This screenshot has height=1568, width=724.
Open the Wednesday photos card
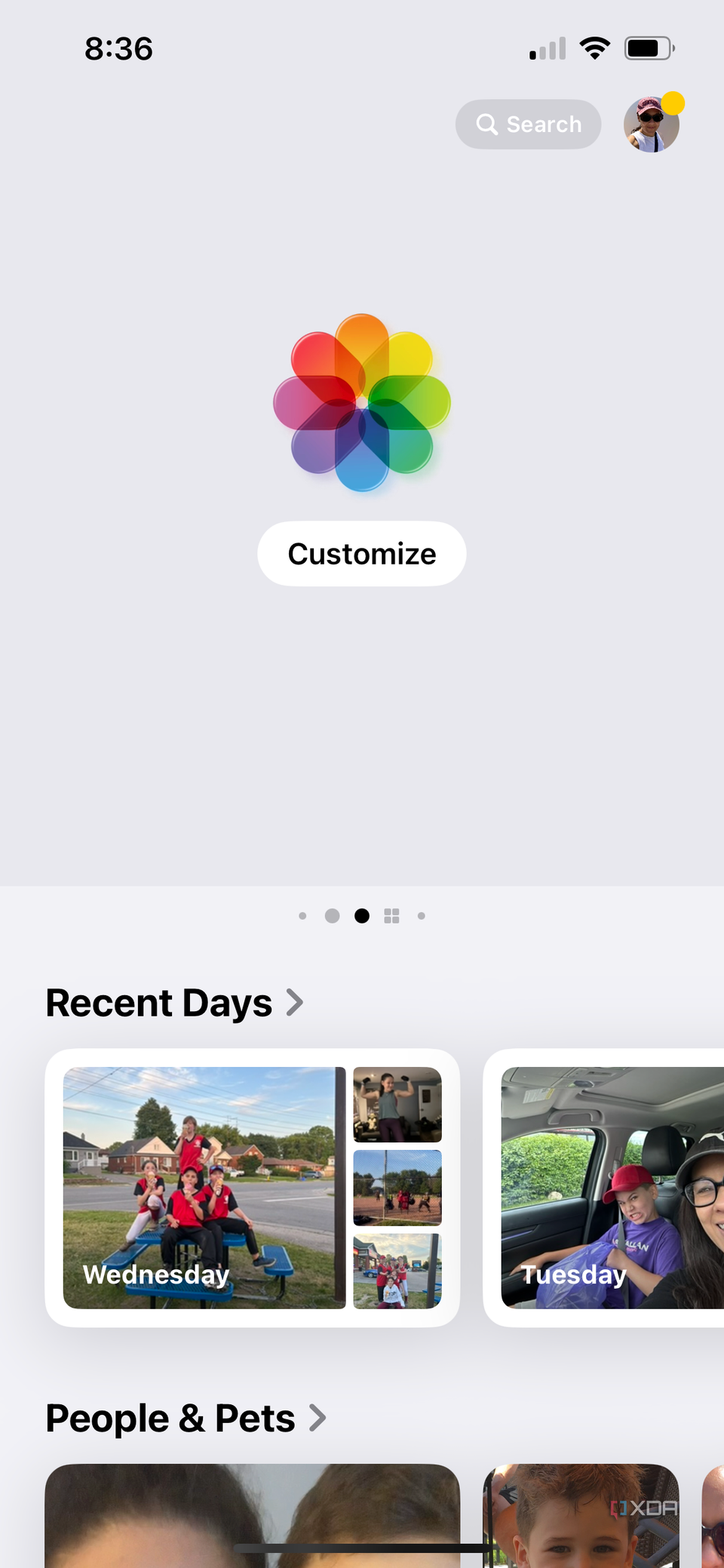click(x=253, y=1188)
